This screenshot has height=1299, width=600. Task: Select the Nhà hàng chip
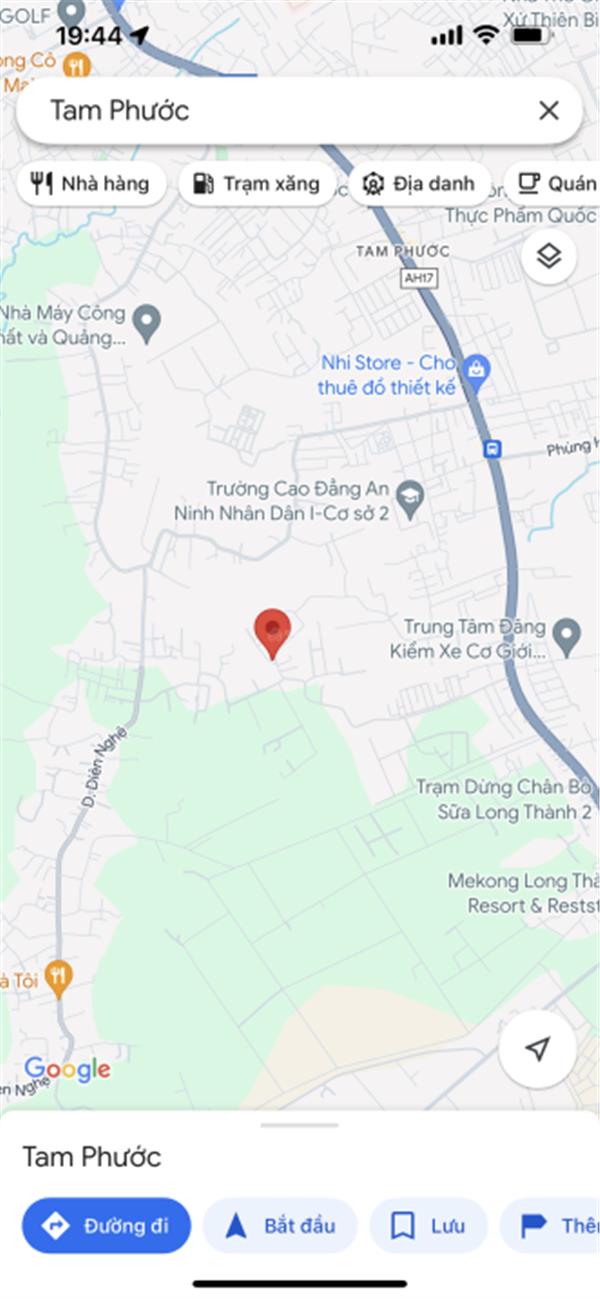pos(91,184)
